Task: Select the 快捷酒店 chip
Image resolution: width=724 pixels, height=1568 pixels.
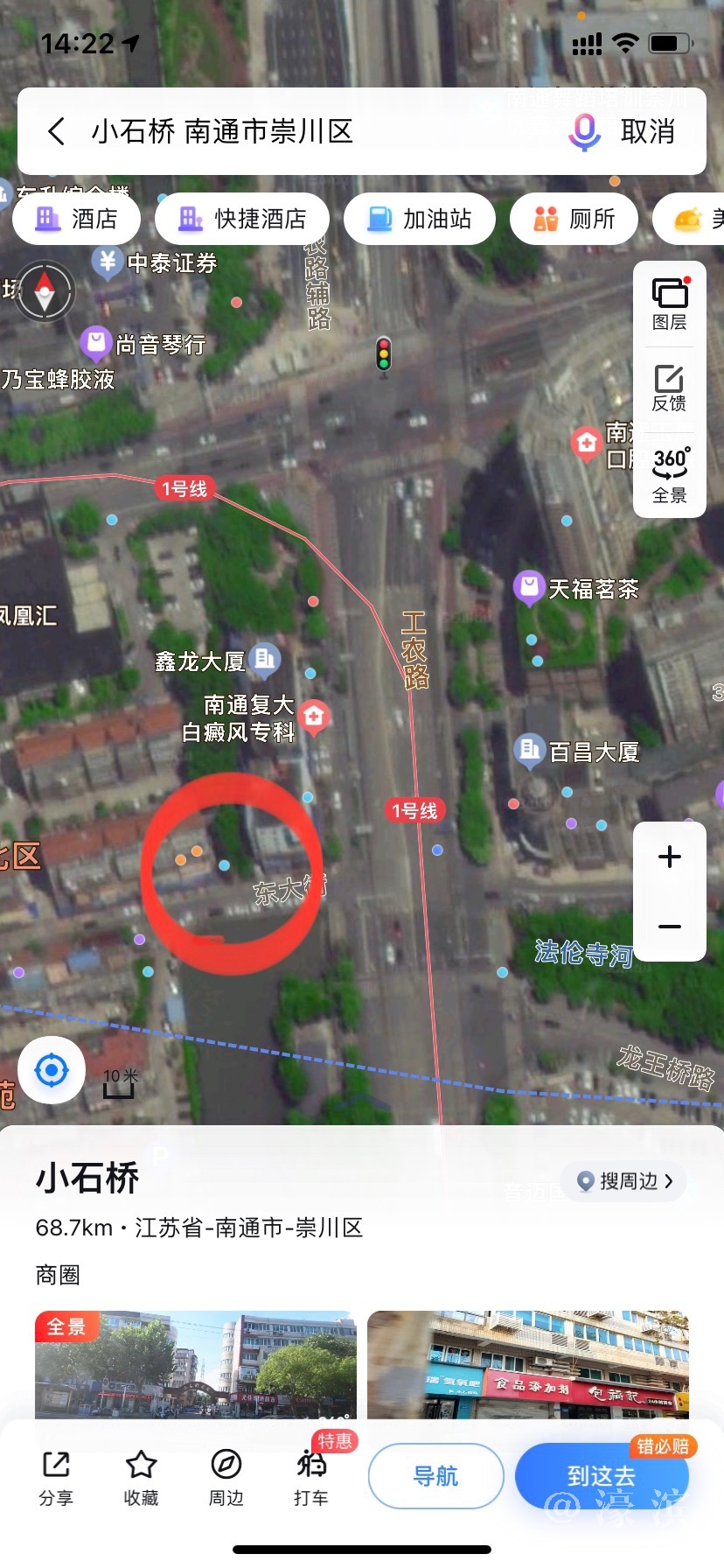Action: [242, 219]
